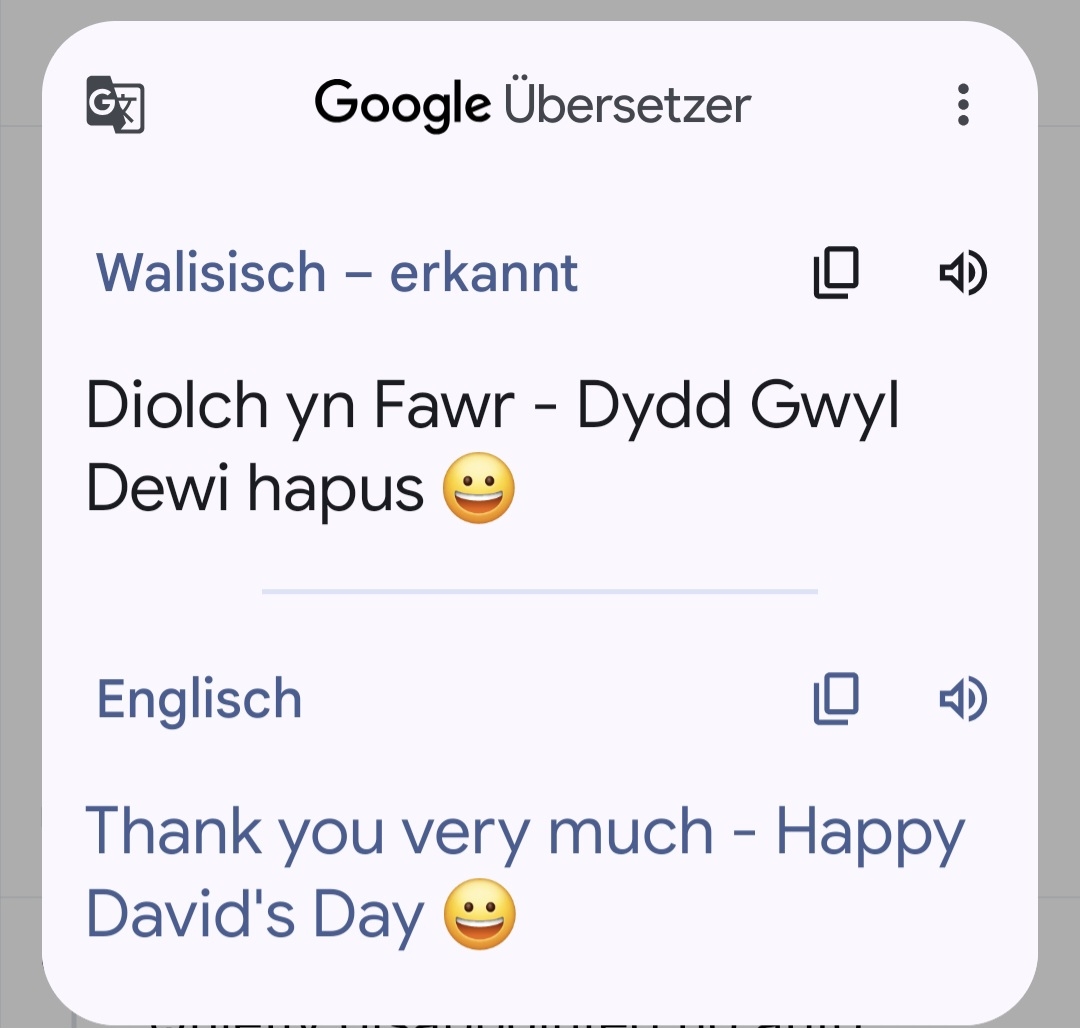
Task: Listen to the Welsh text pronunciation
Action: click(962, 274)
